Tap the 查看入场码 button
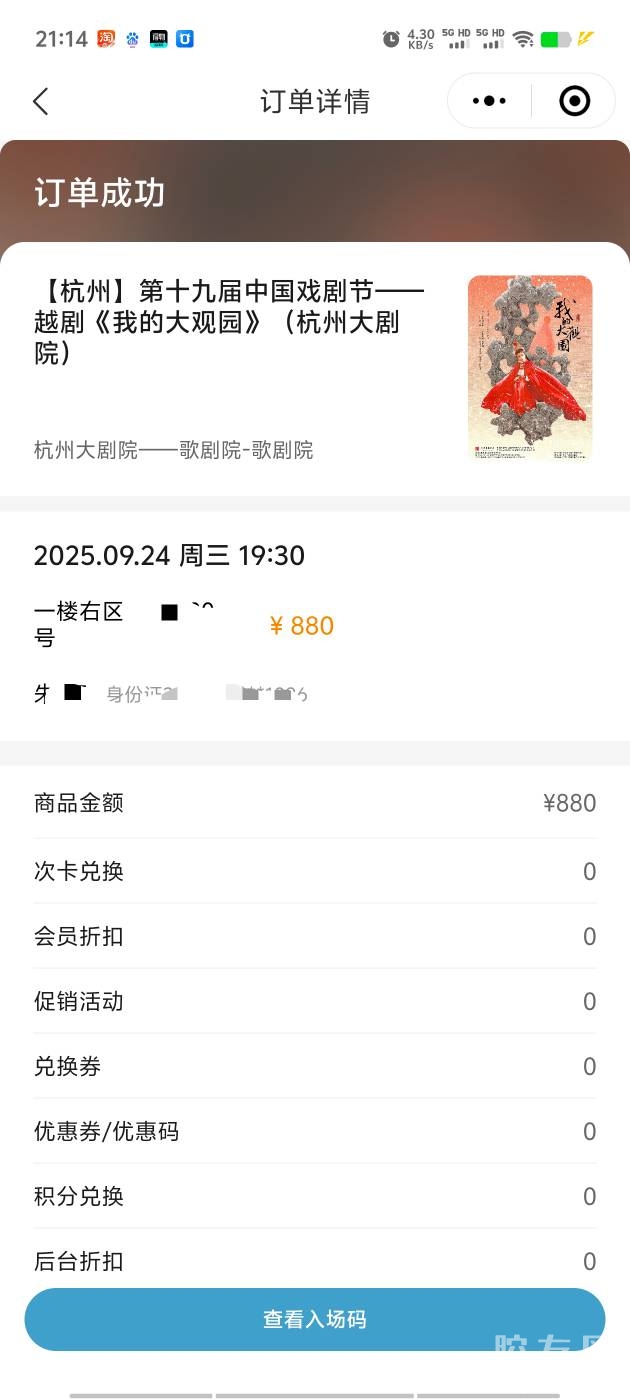The width and height of the screenshot is (630, 1400). (315, 1319)
